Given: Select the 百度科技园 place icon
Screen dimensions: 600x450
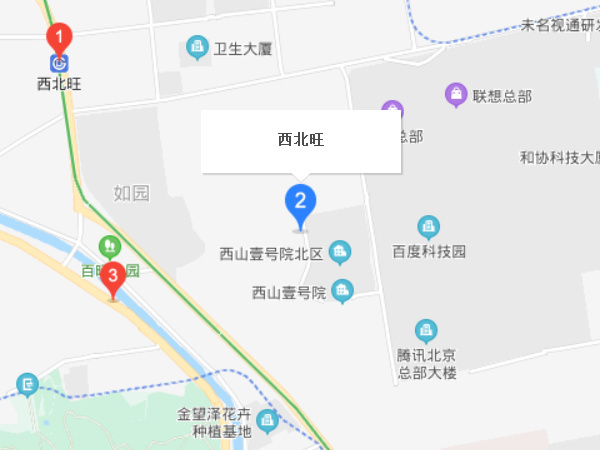Looking at the screenshot, I should (429, 227).
